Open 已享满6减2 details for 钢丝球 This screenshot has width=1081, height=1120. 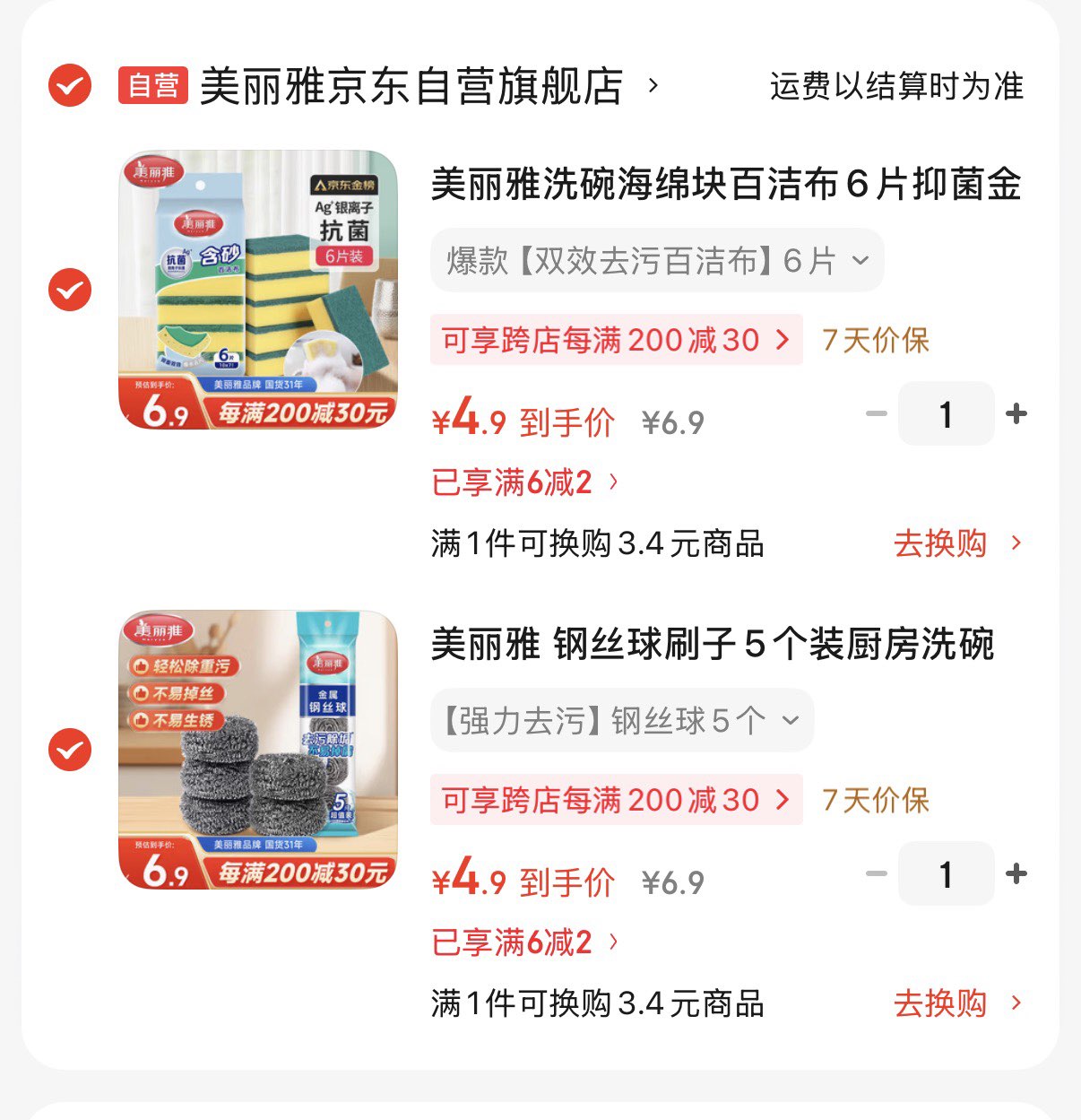pos(524,942)
